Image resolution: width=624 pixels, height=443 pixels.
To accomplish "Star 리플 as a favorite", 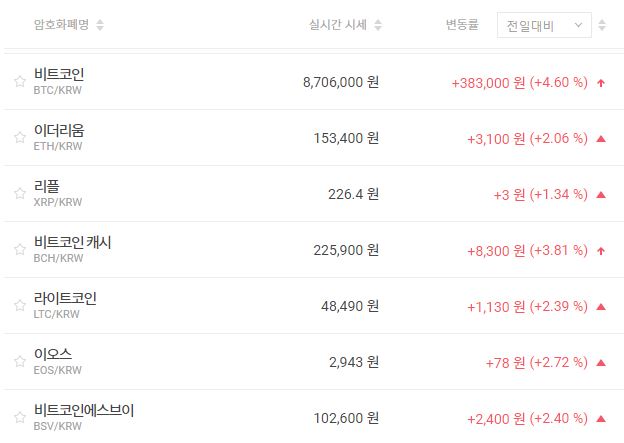I will [19, 194].
